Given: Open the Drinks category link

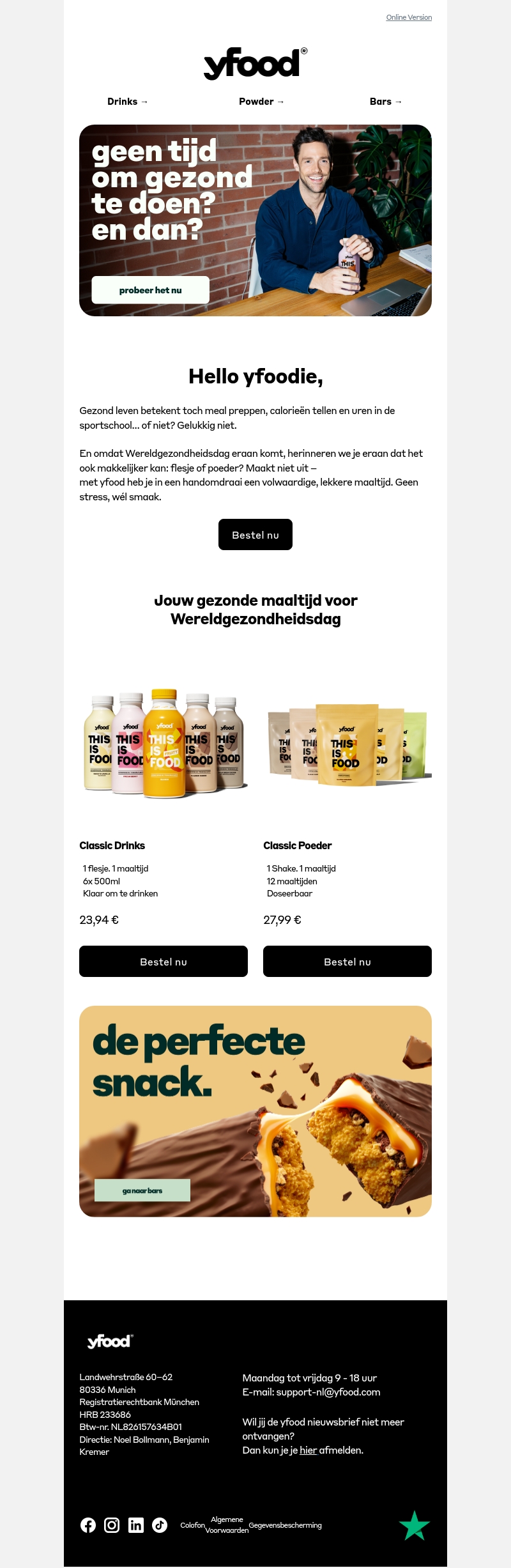Looking at the screenshot, I should coord(127,102).
